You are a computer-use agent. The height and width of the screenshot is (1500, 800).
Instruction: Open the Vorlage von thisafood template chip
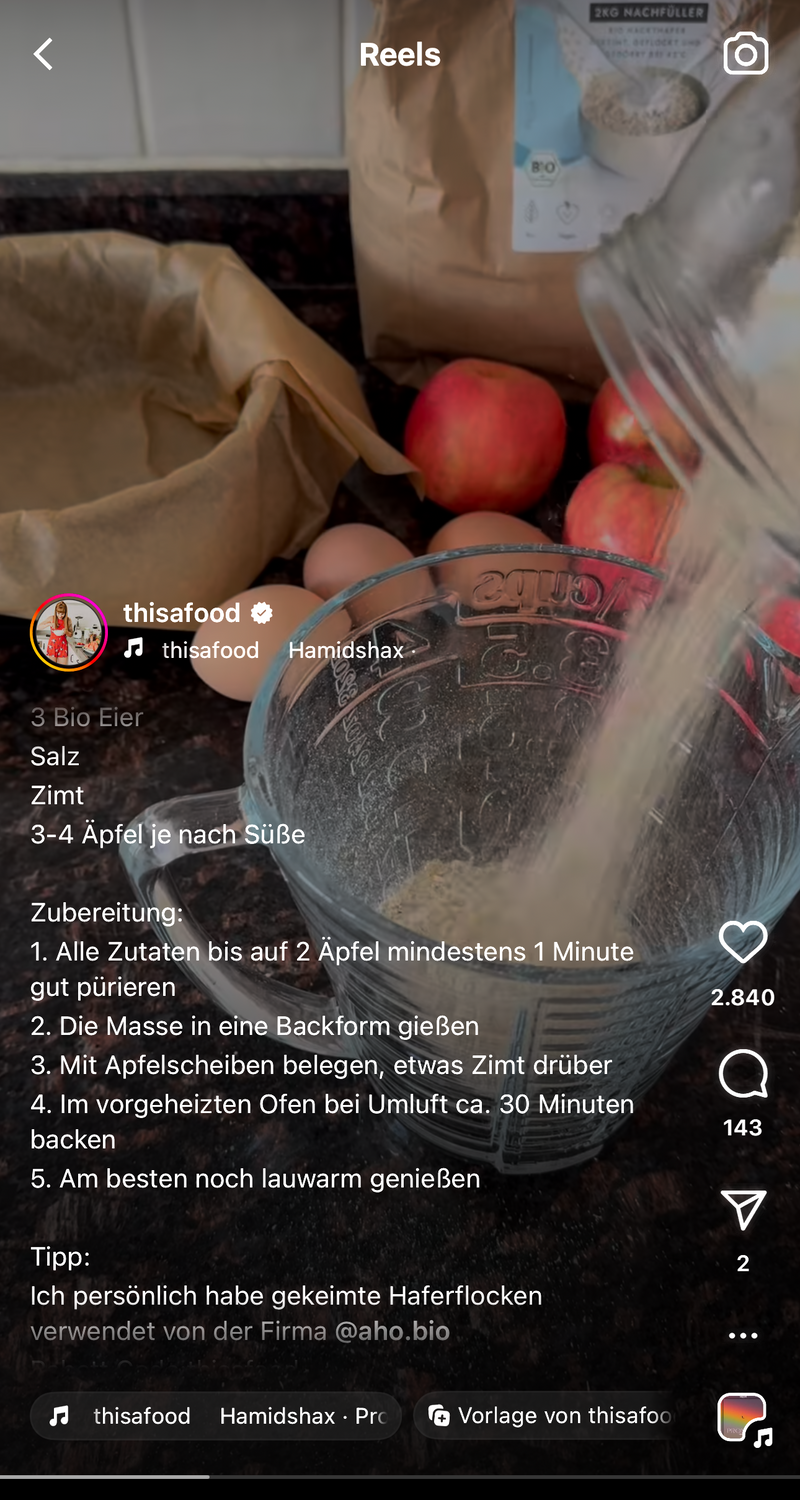550,1416
